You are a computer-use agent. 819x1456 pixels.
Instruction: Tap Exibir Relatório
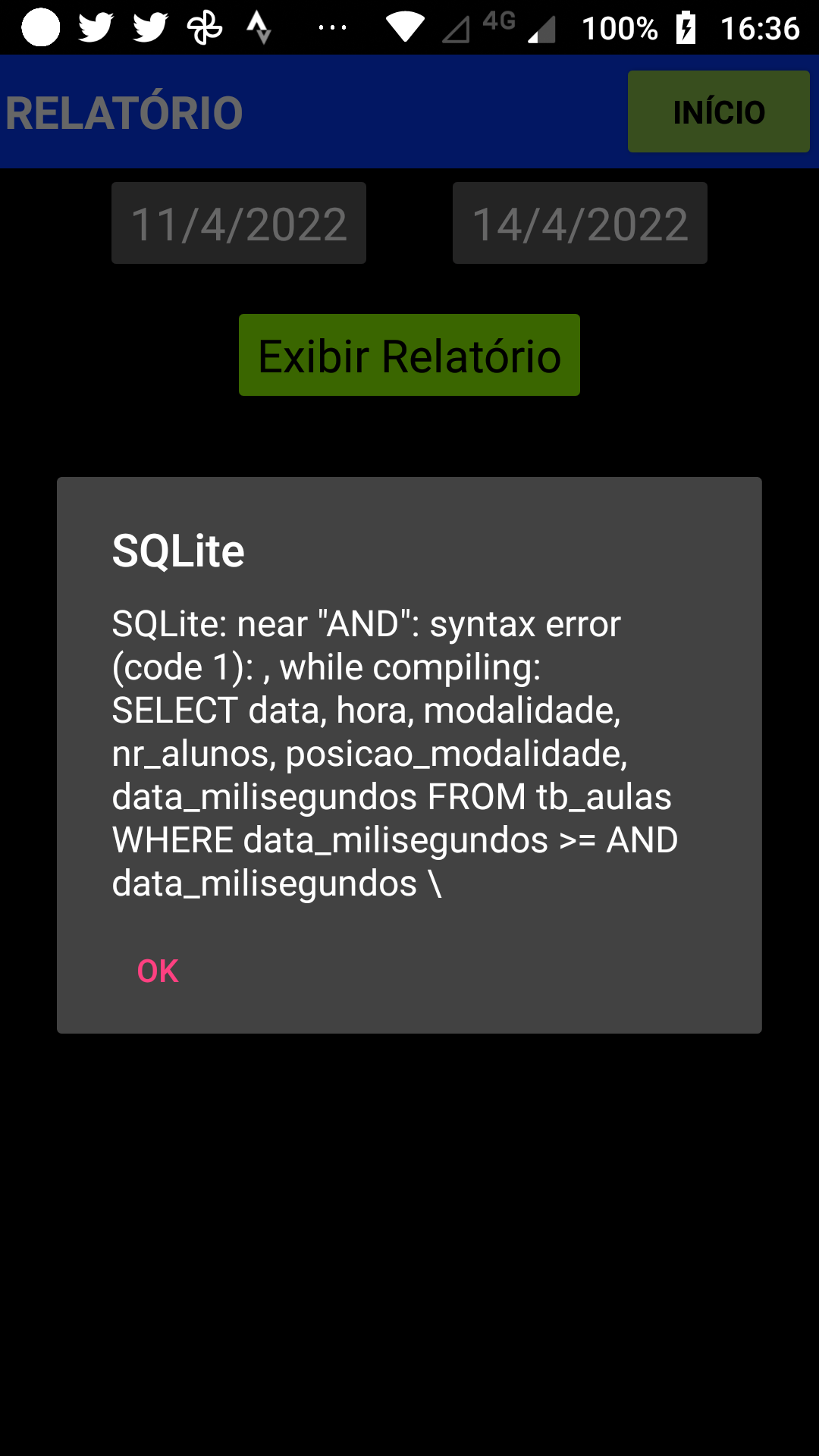coord(409,356)
